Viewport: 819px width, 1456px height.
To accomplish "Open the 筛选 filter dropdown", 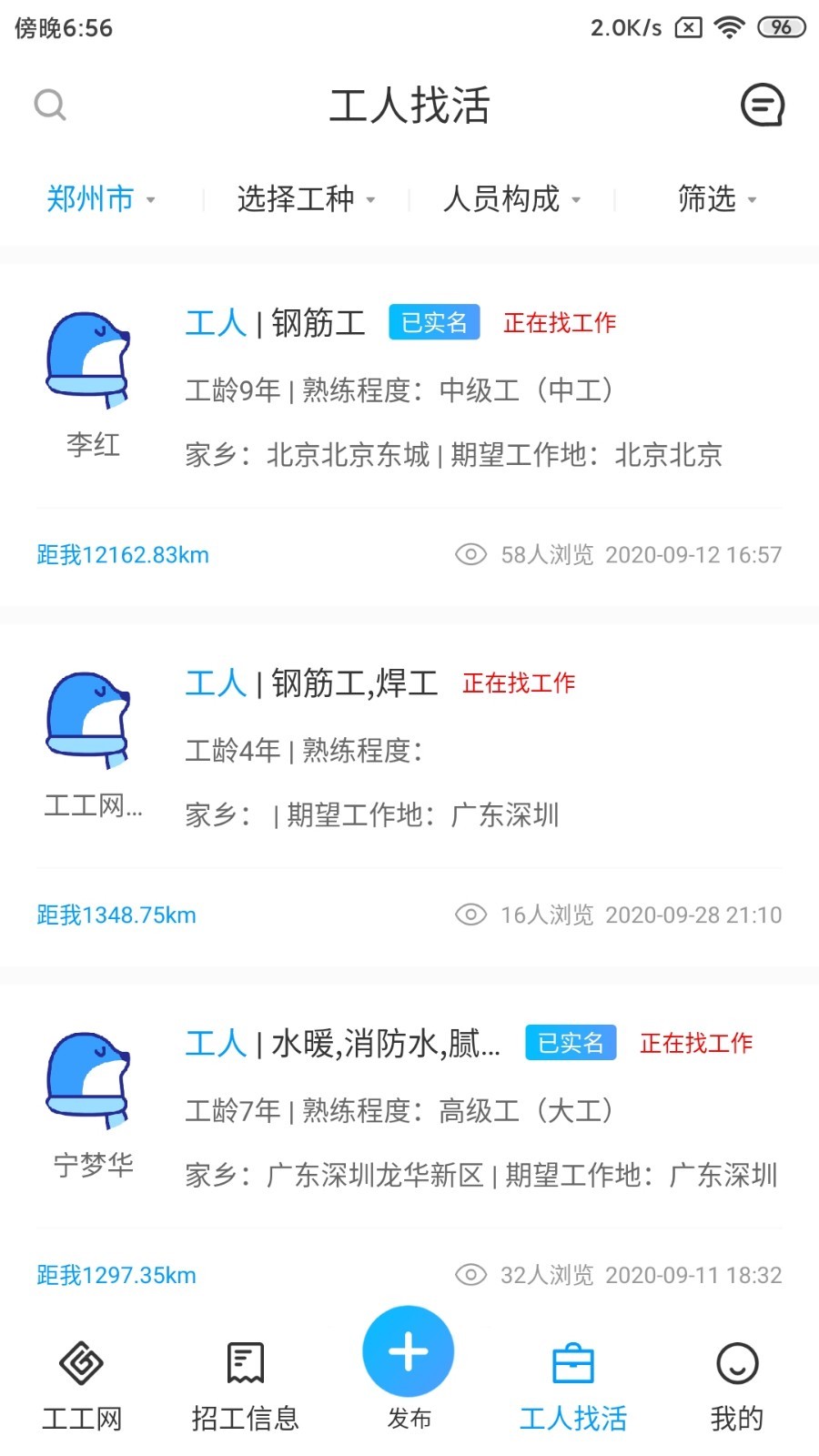I will coord(716,198).
